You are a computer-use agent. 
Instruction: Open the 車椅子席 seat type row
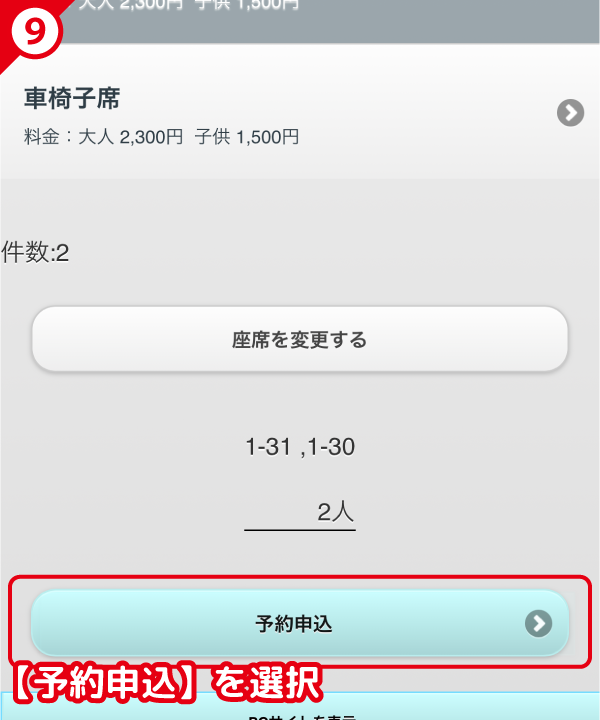pyautogui.click(x=300, y=114)
